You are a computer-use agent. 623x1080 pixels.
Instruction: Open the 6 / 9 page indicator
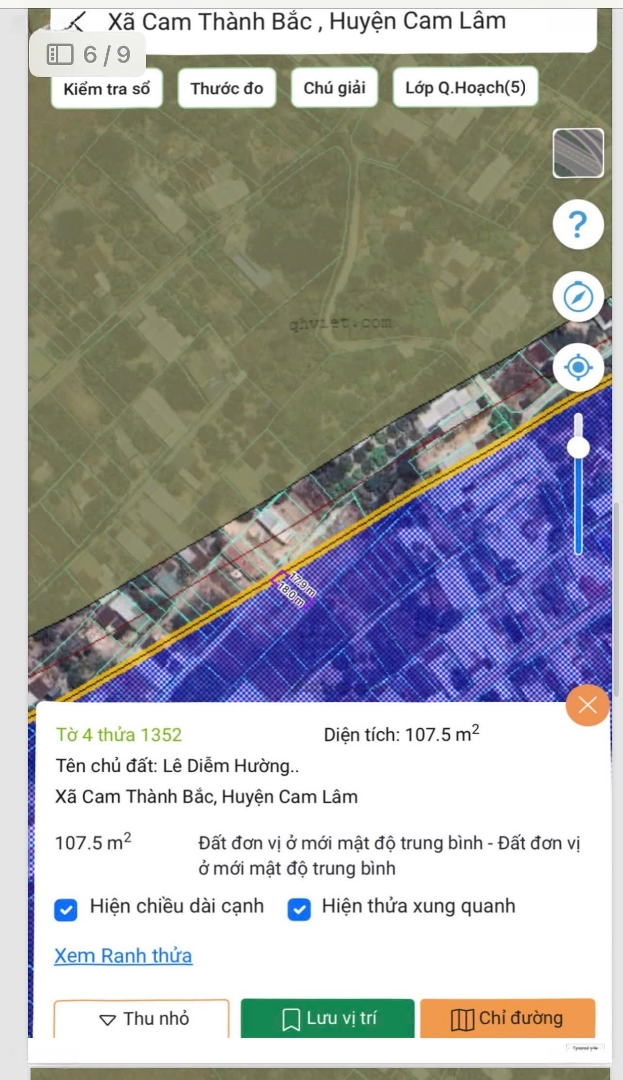pyautogui.click(x=87, y=54)
